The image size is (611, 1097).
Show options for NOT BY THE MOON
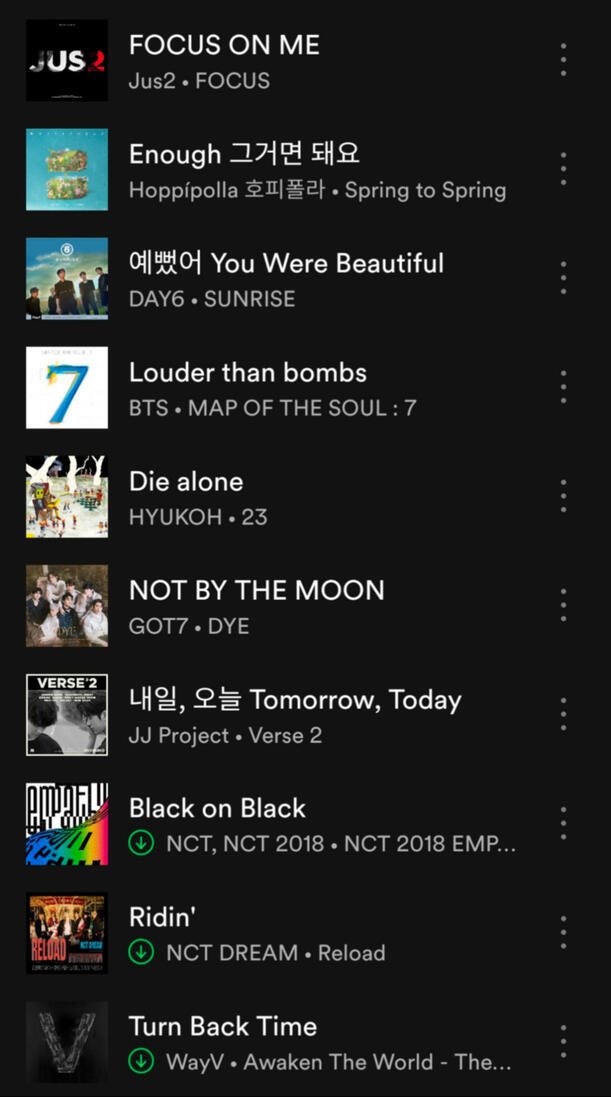click(563, 605)
